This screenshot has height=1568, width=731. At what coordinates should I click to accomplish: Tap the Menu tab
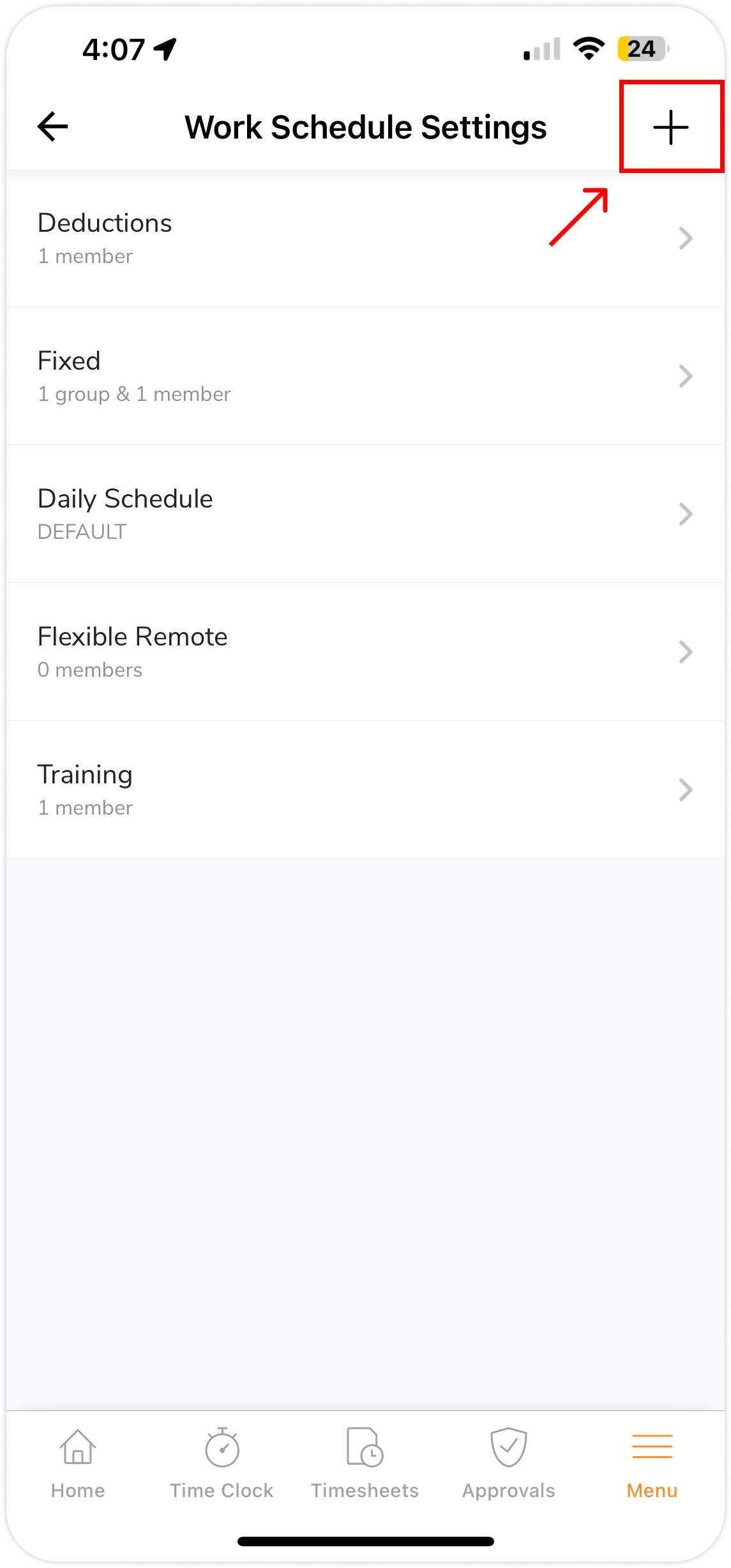click(652, 1463)
